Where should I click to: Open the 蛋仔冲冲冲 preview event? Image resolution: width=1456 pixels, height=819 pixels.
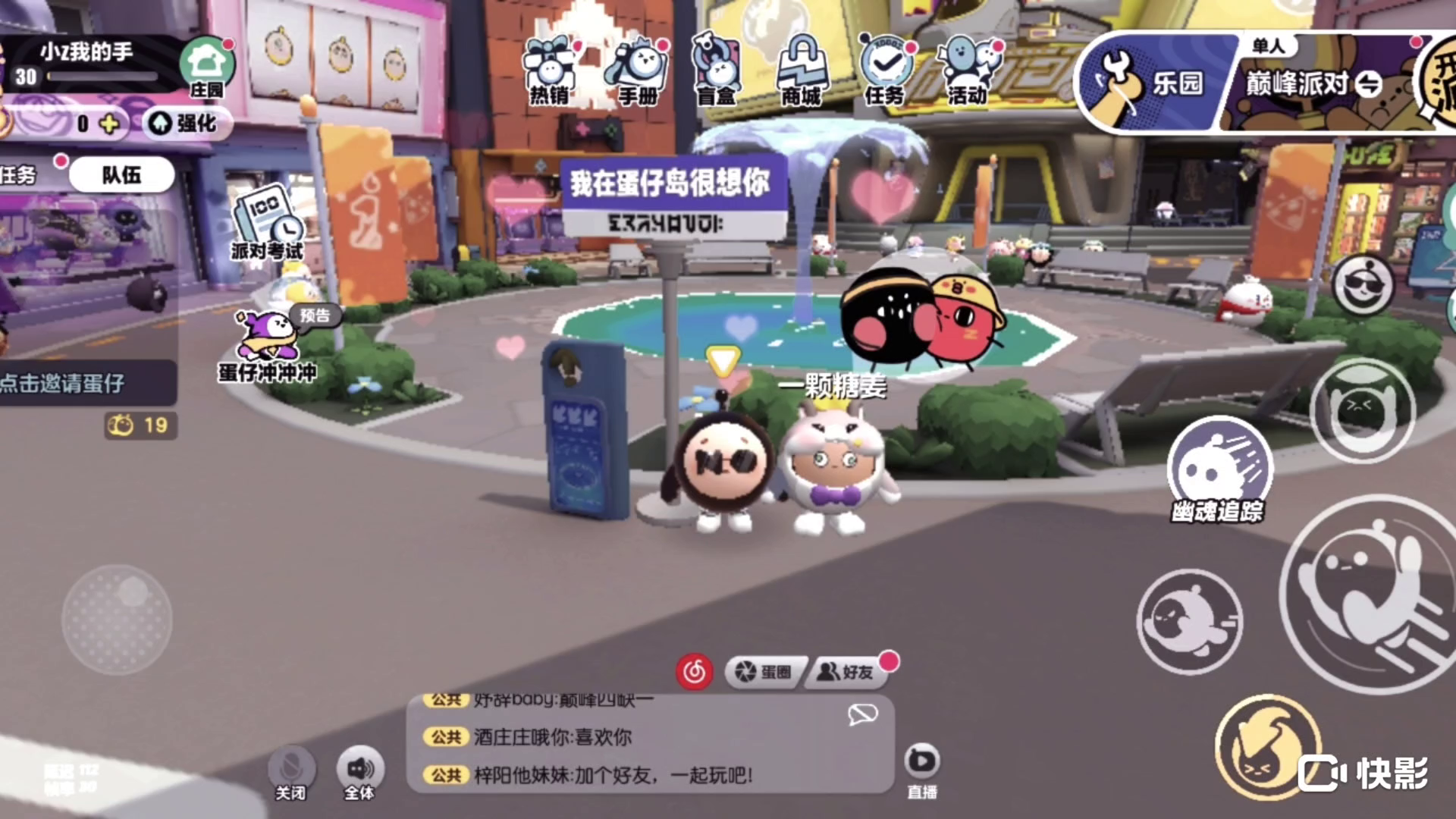point(267,345)
